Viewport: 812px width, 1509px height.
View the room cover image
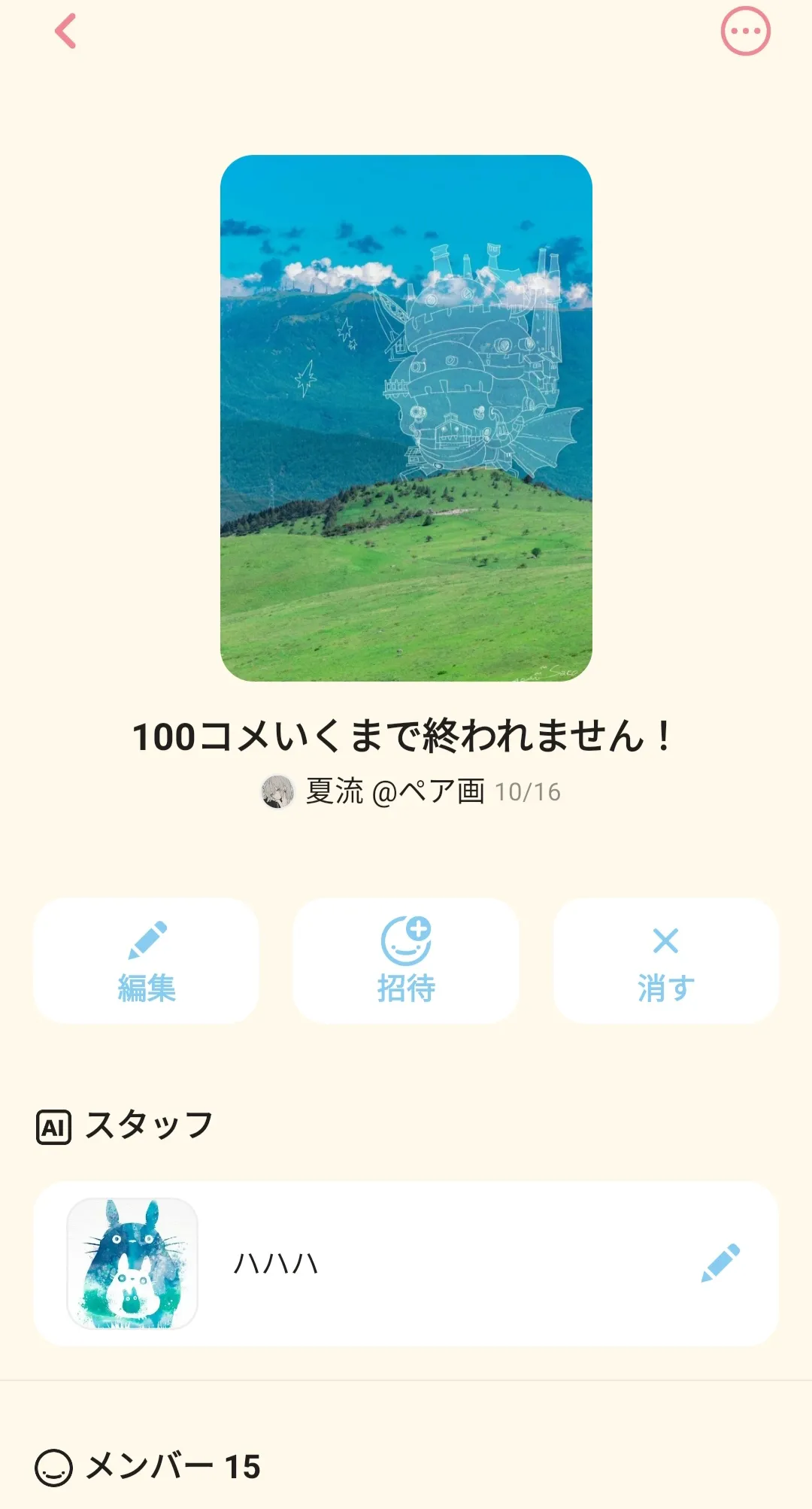(x=406, y=418)
